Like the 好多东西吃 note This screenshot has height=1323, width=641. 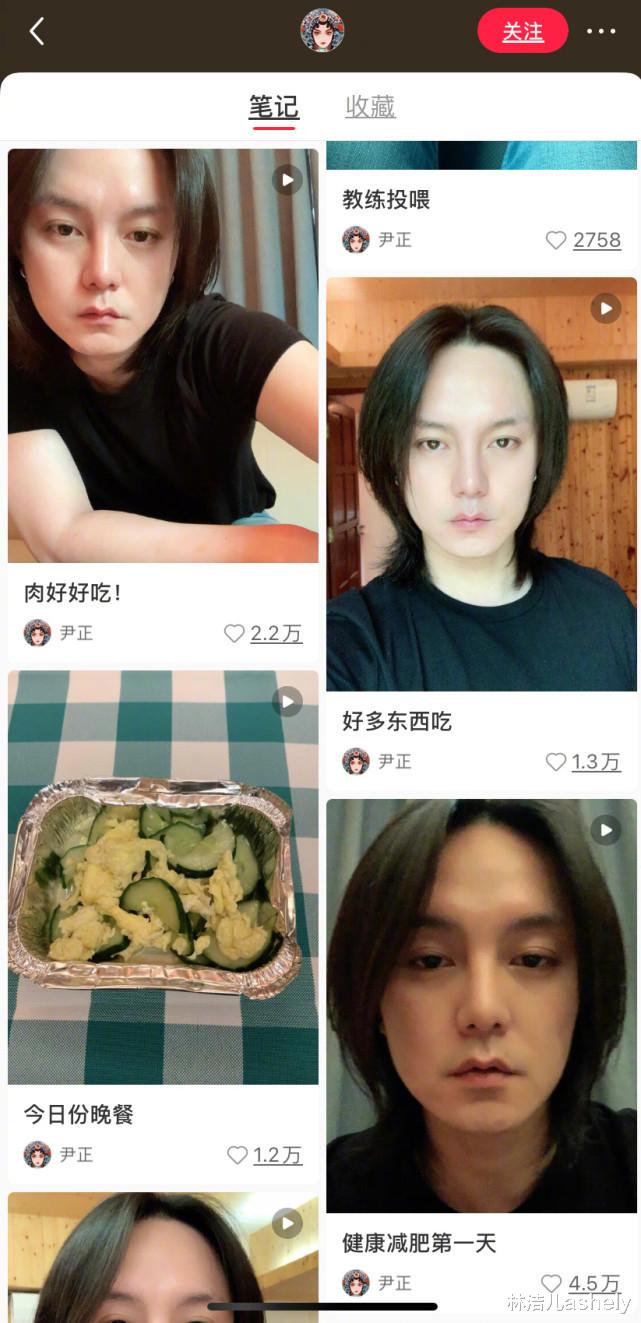coord(556,762)
